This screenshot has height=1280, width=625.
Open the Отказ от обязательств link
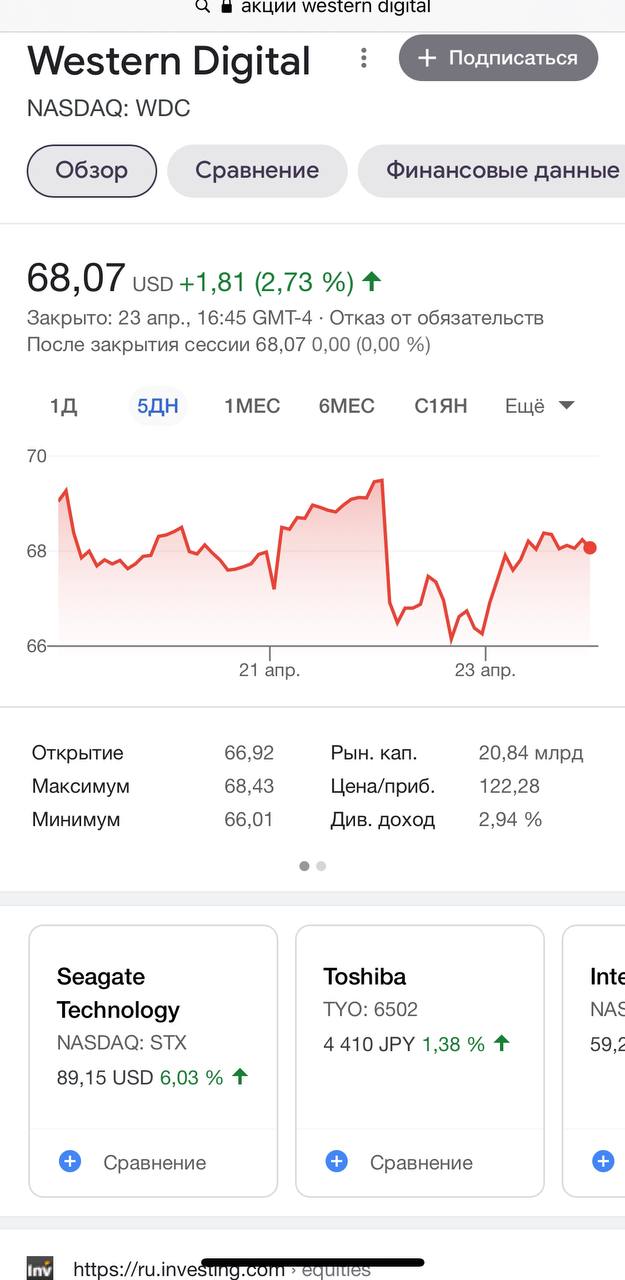[x=437, y=318]
